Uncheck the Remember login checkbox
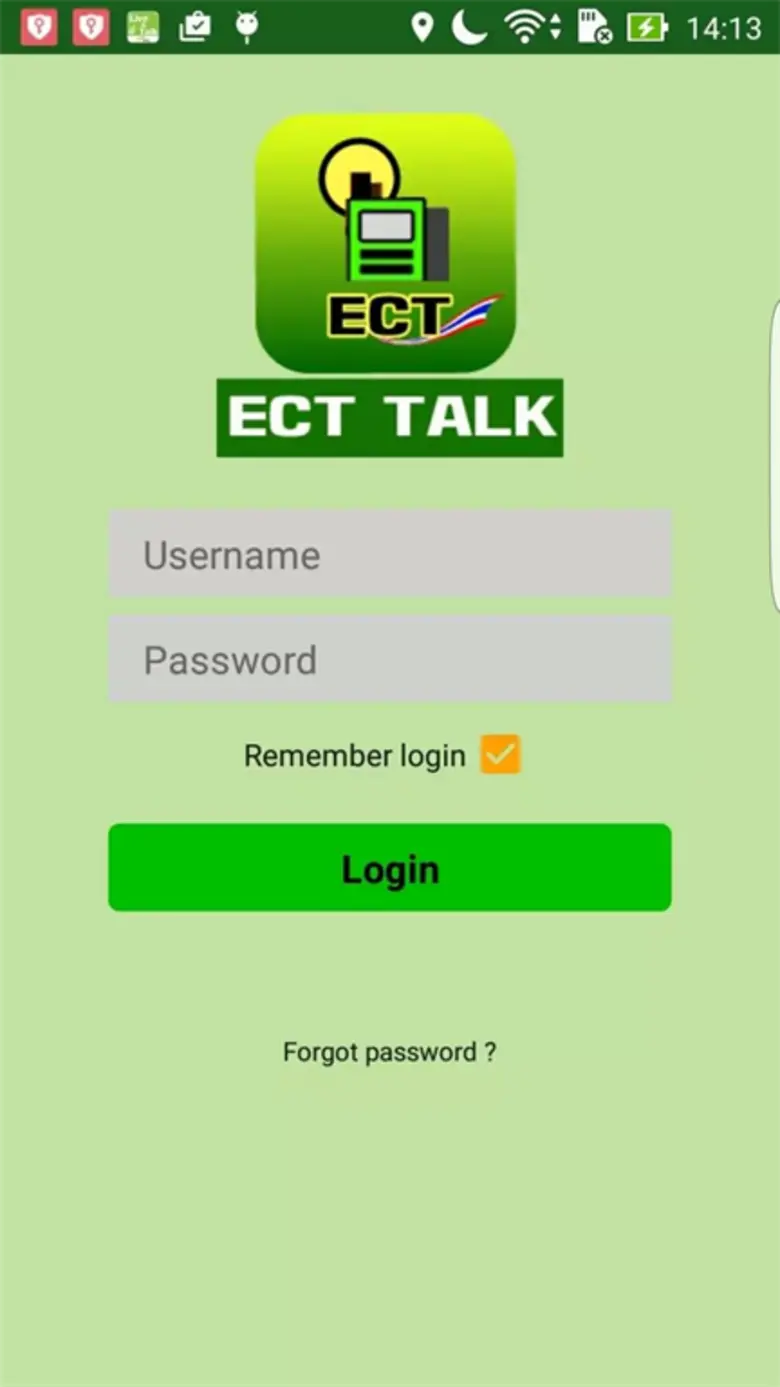The height and width of the screenshot is (1387, 780). (501, 754)
